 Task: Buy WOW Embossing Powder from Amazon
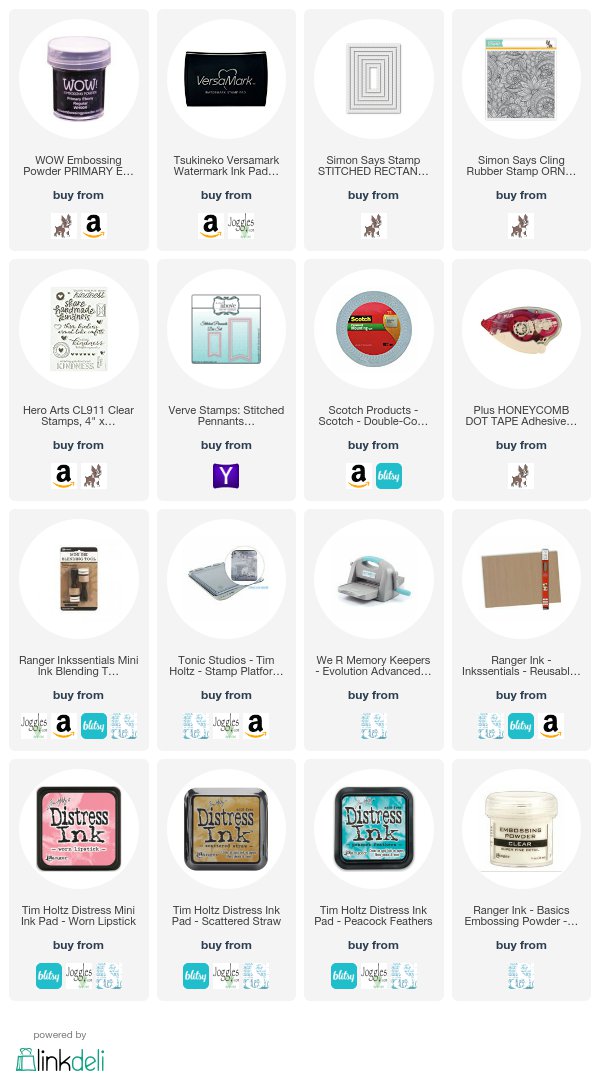(x=93, y=226)
